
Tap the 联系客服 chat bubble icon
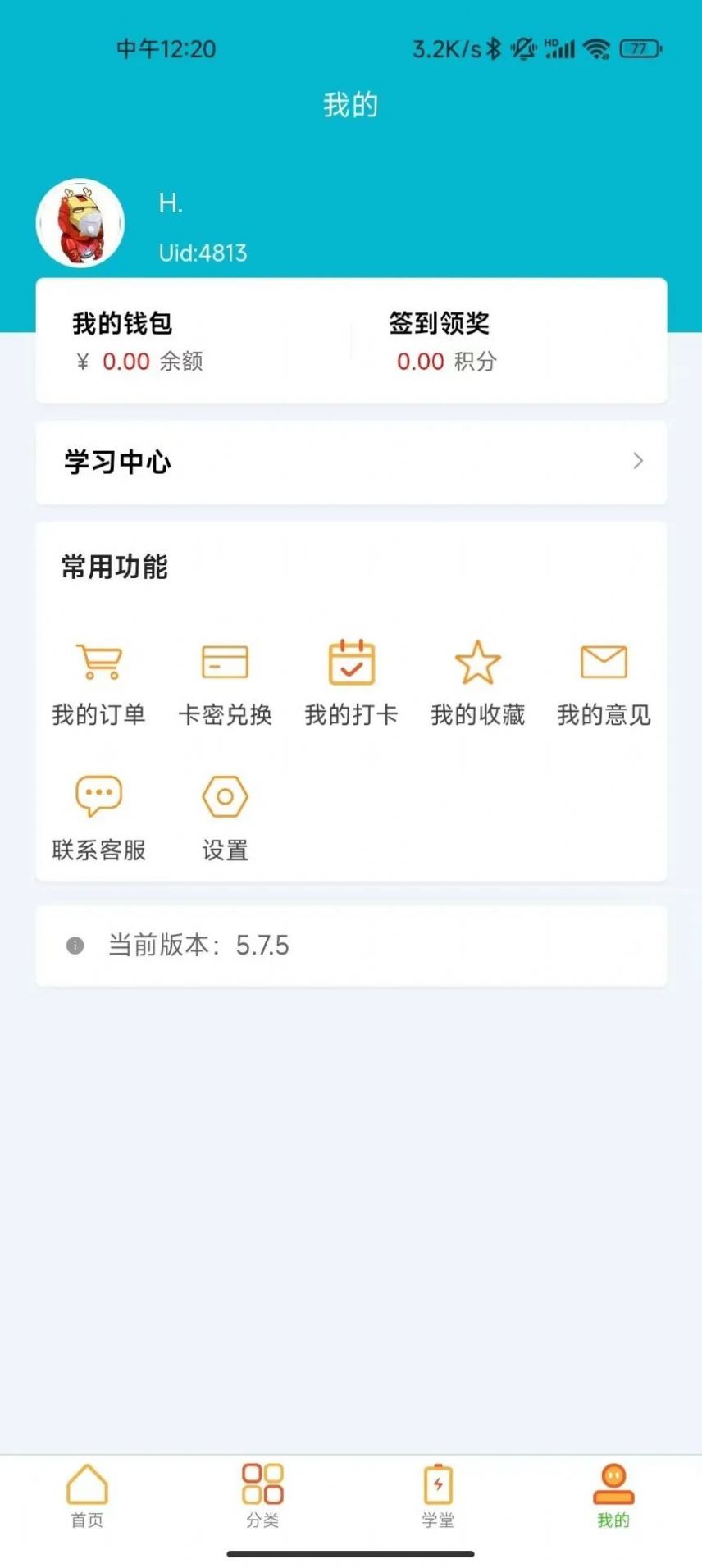pos(98,795)
